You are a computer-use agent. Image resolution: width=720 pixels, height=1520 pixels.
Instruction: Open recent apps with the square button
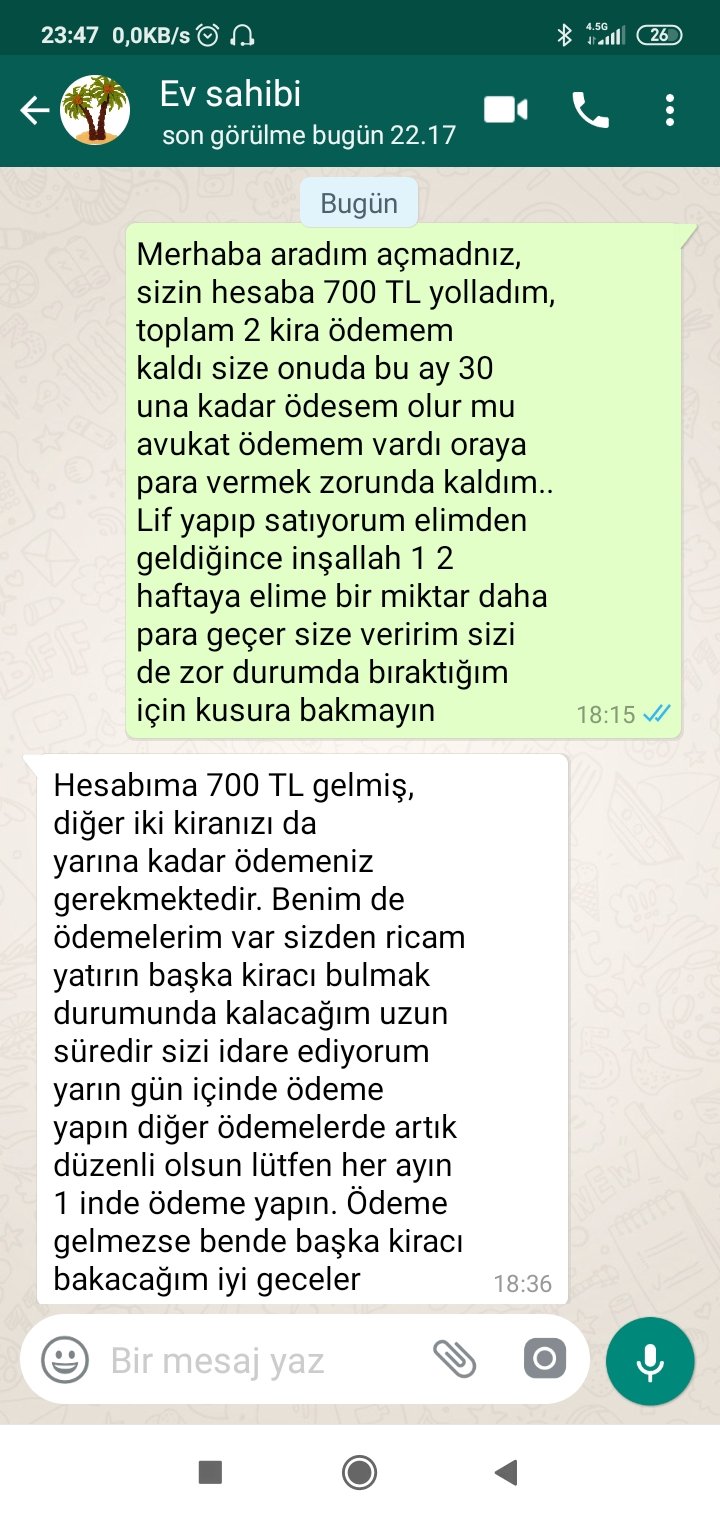tap(210, 1472)
